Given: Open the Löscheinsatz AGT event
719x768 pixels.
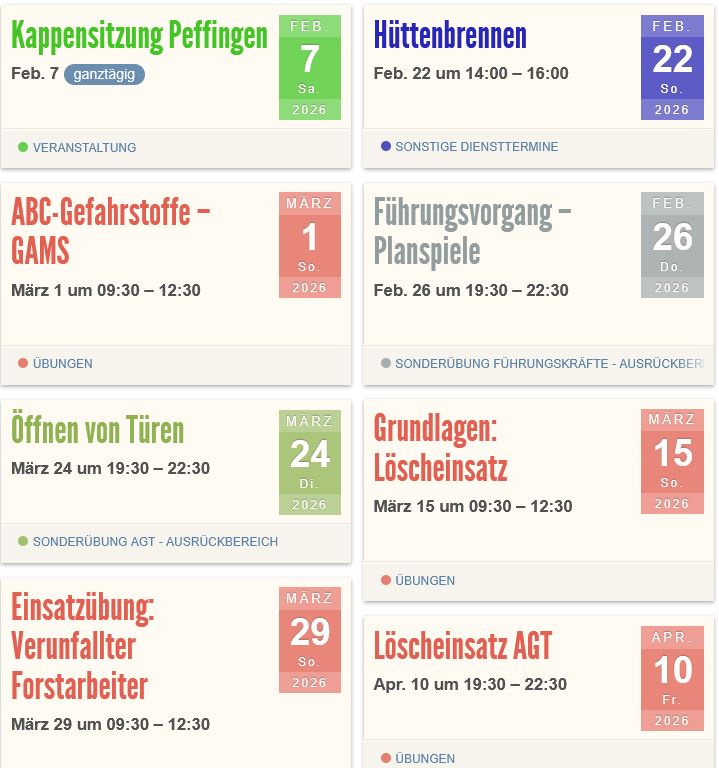Looking at the screenshot, I should (462, 647).
